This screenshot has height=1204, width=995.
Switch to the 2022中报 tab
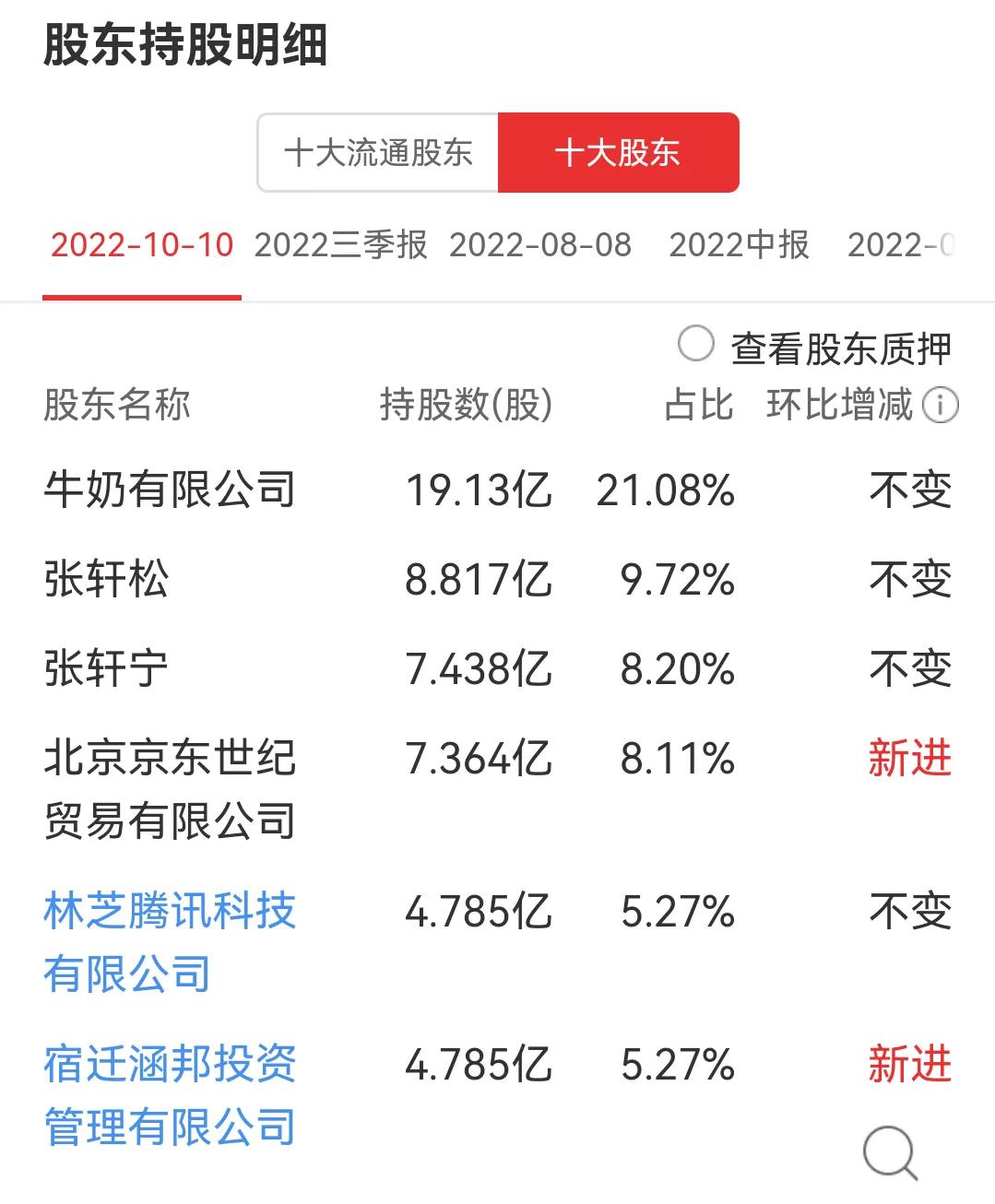click(741, 246)
